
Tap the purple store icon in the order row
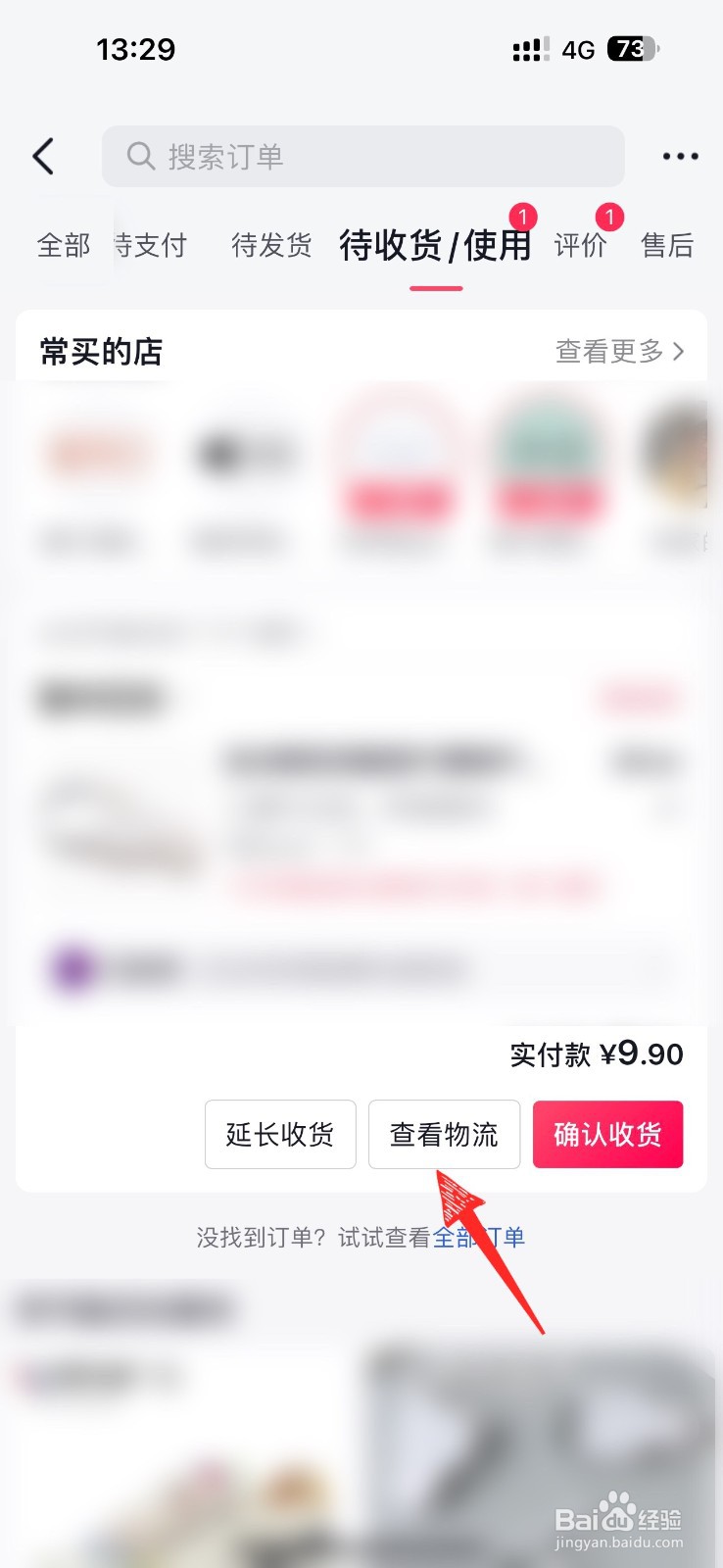coord(69,968)
